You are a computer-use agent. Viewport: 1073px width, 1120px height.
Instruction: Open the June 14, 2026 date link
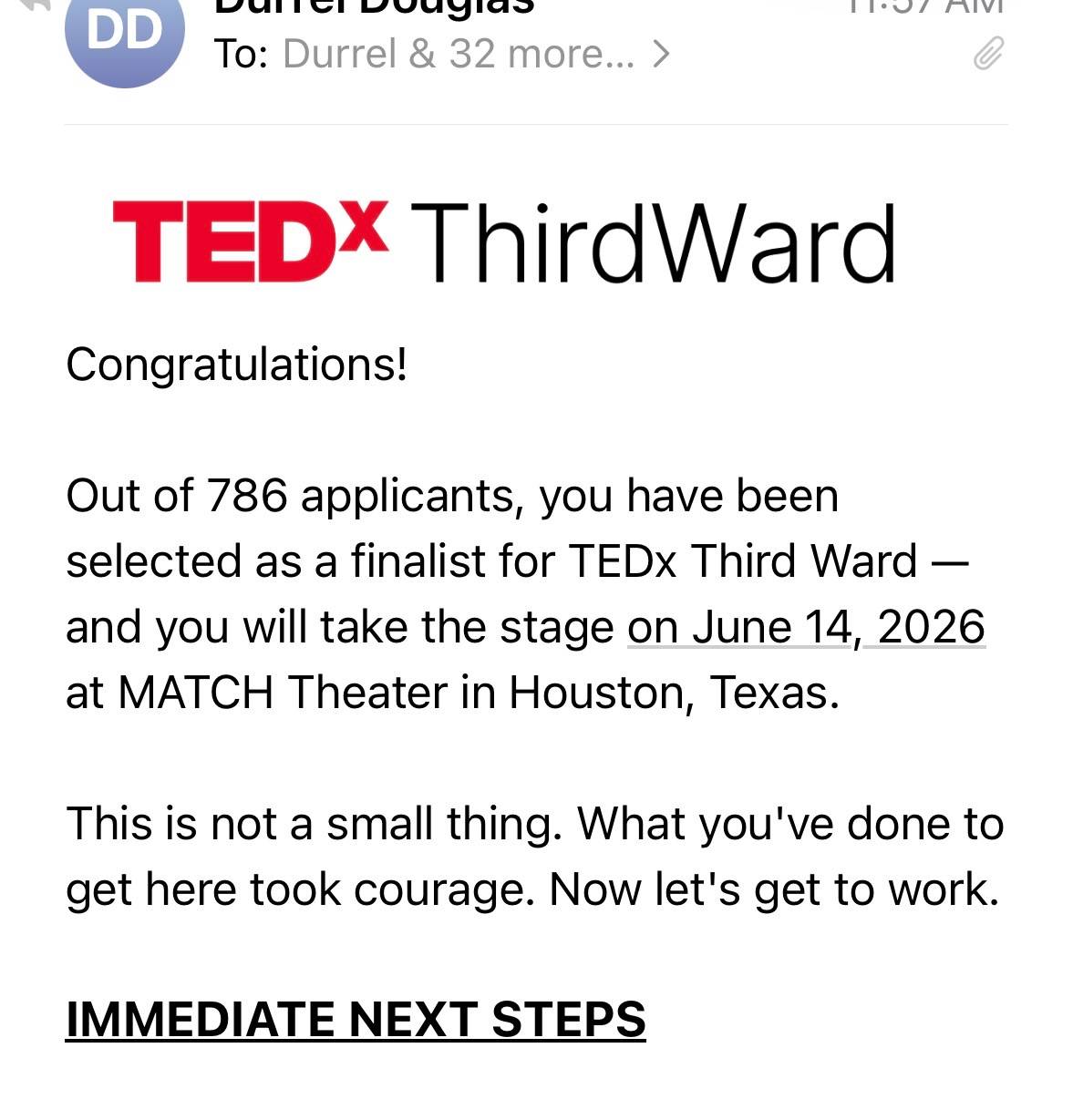pyautogui.click(x=806, y=627)
